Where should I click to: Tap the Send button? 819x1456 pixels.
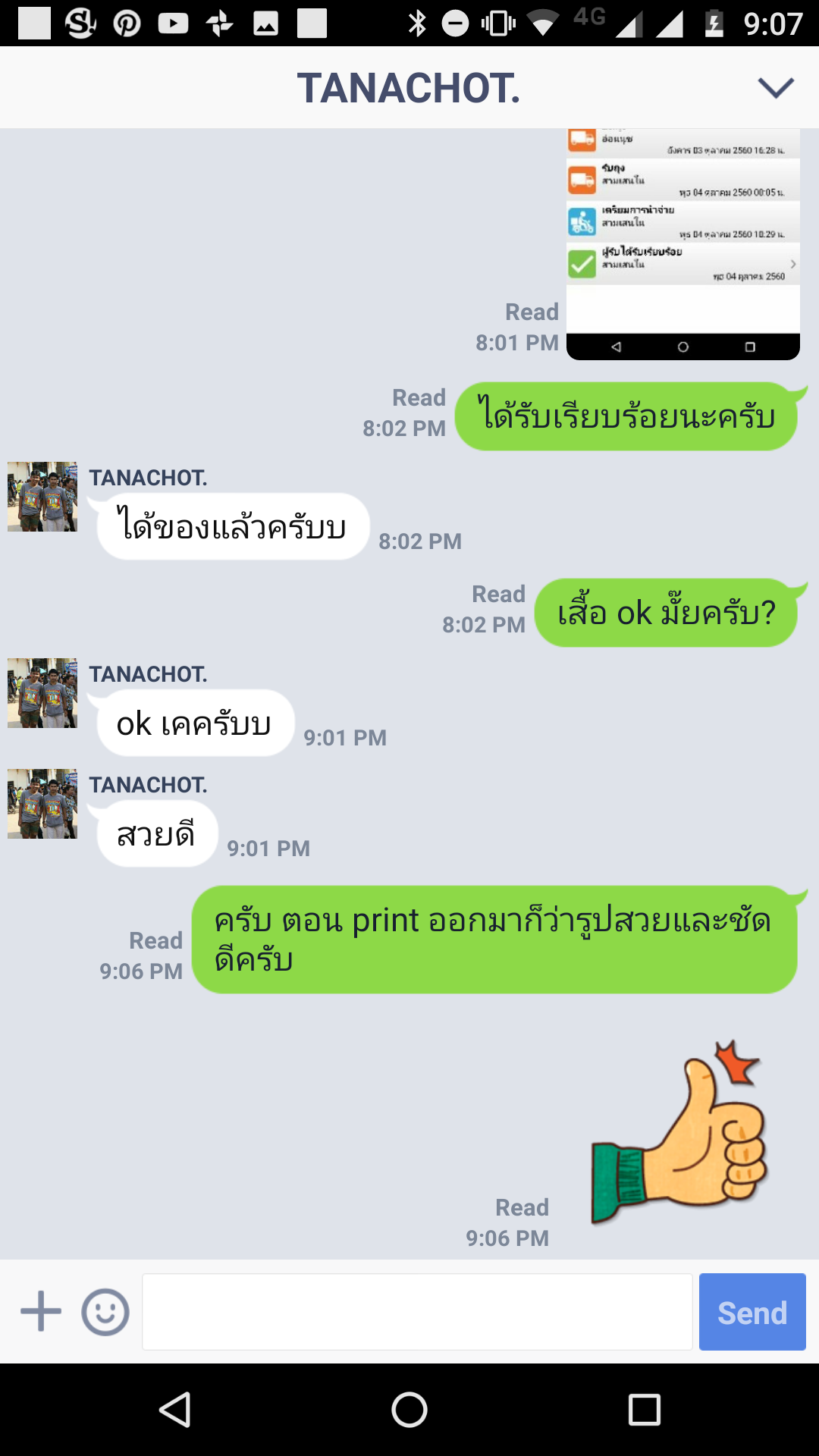[752, 1312]
